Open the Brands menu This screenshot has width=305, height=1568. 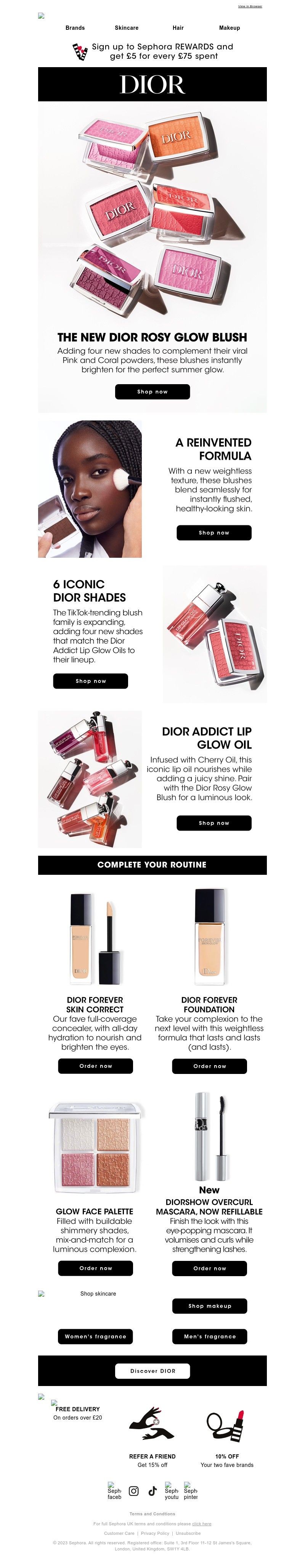tap(75, 28)
